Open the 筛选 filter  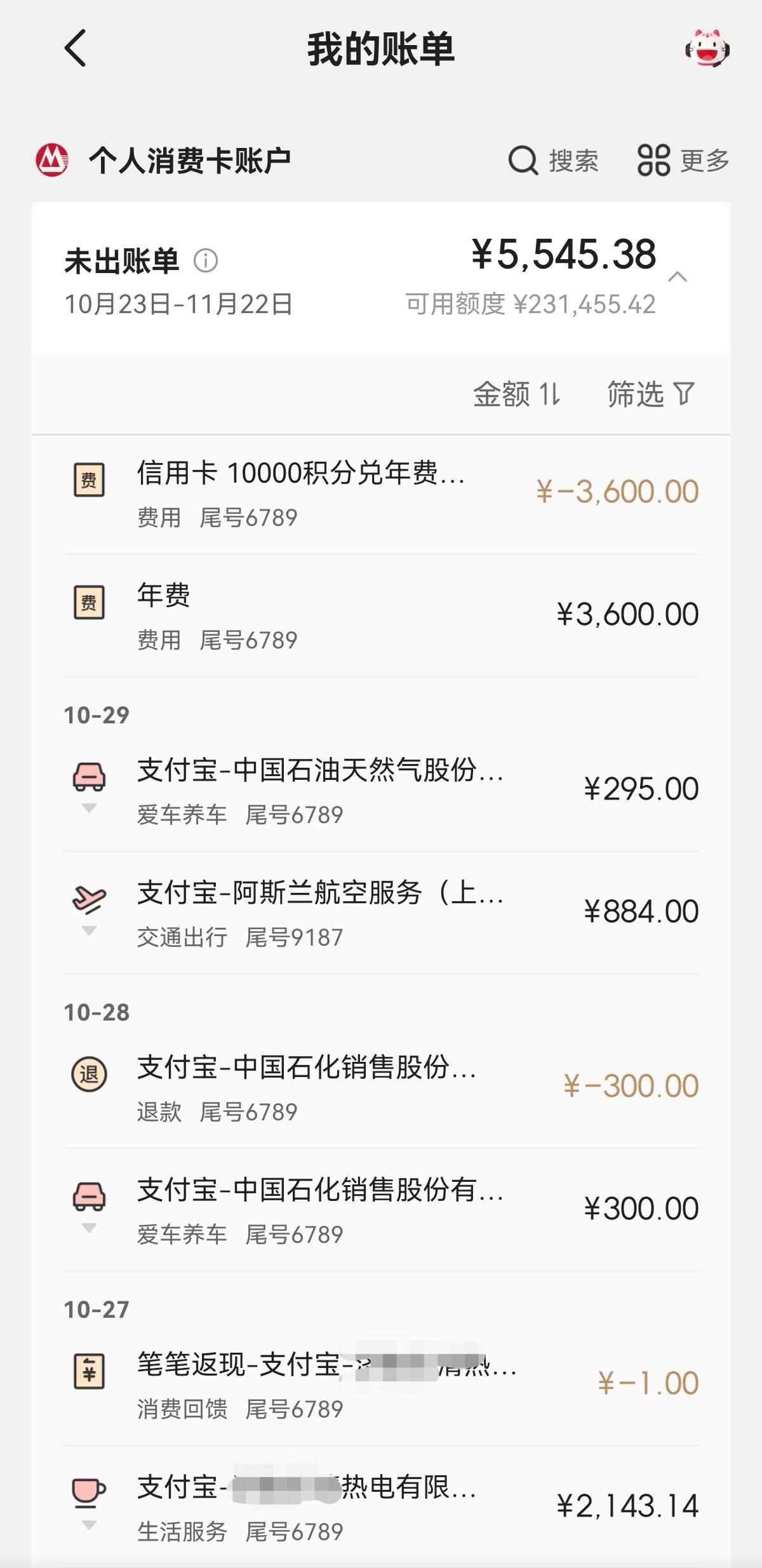[x=650, y=394]
